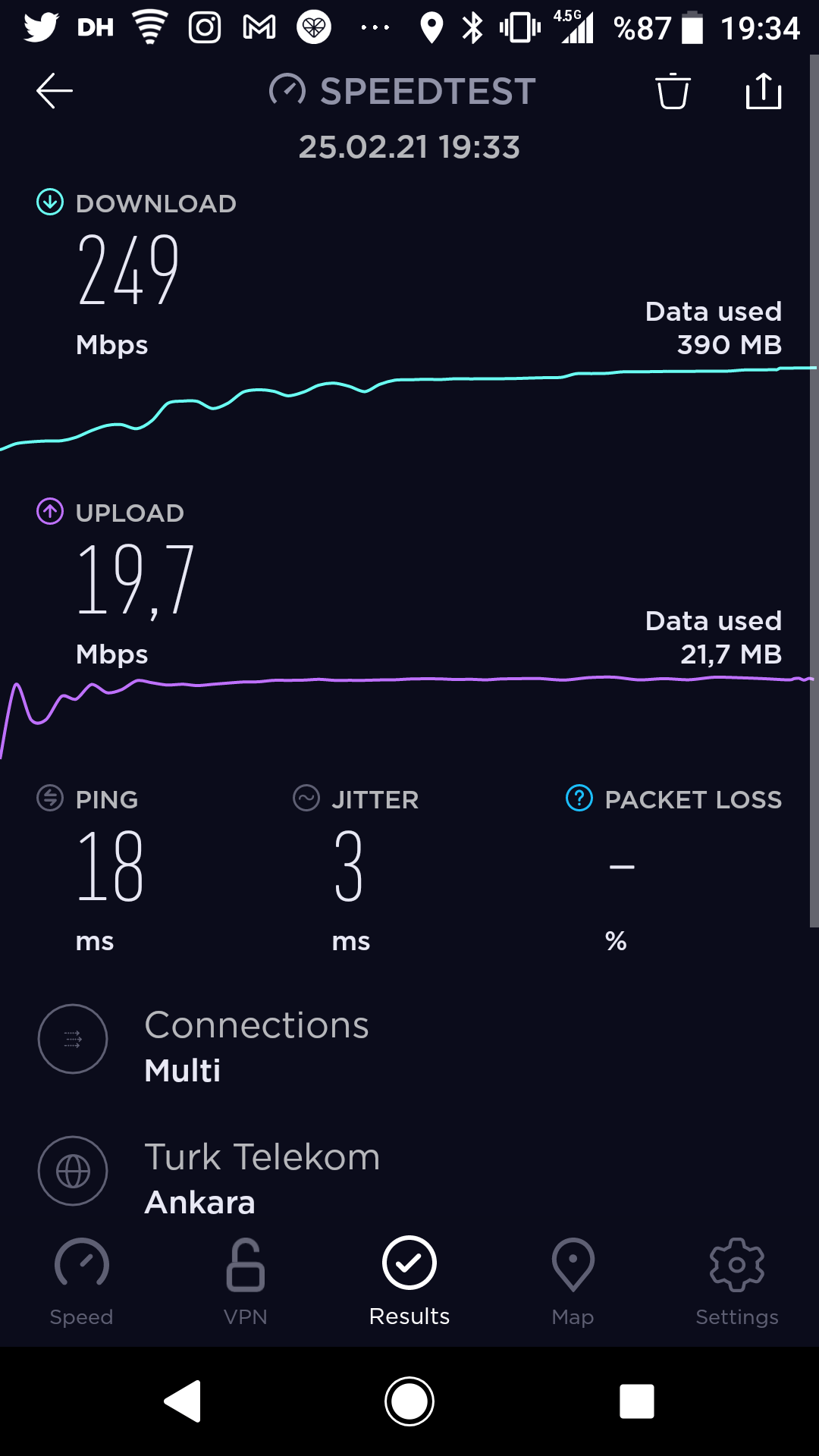Switch to the Map tab
The image size is (819, 1456).
(573, 1282)
